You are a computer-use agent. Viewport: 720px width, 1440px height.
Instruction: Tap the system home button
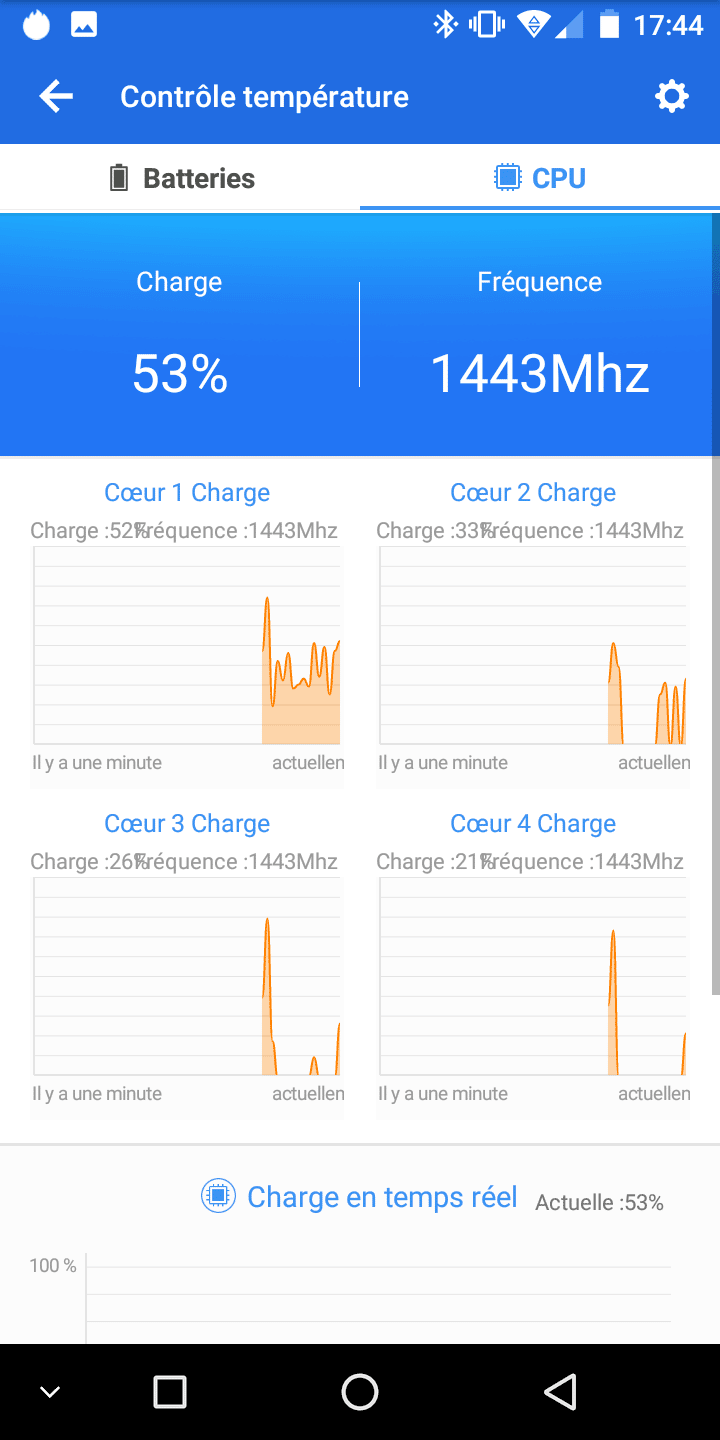[x=360, y=1391]
